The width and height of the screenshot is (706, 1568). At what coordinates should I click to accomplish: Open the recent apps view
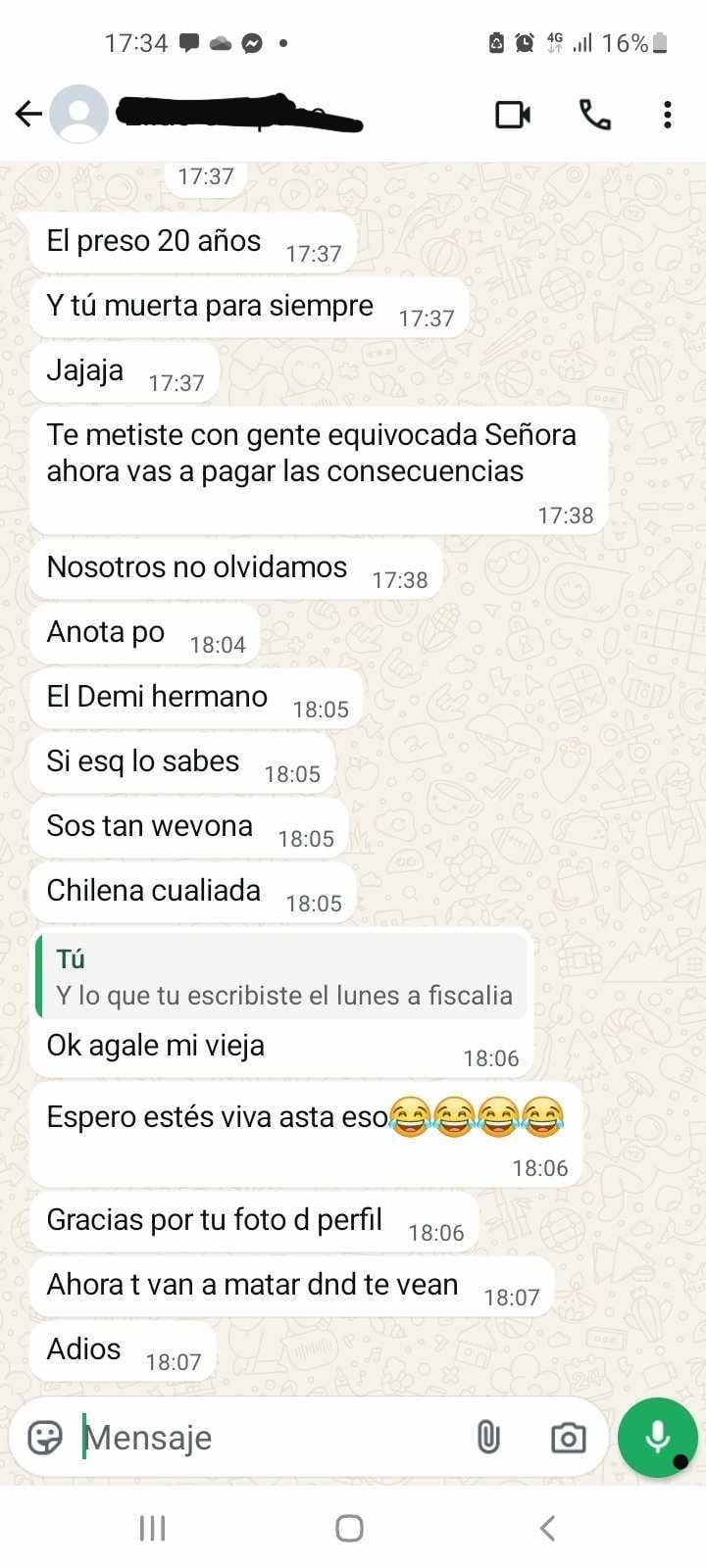152,1528
